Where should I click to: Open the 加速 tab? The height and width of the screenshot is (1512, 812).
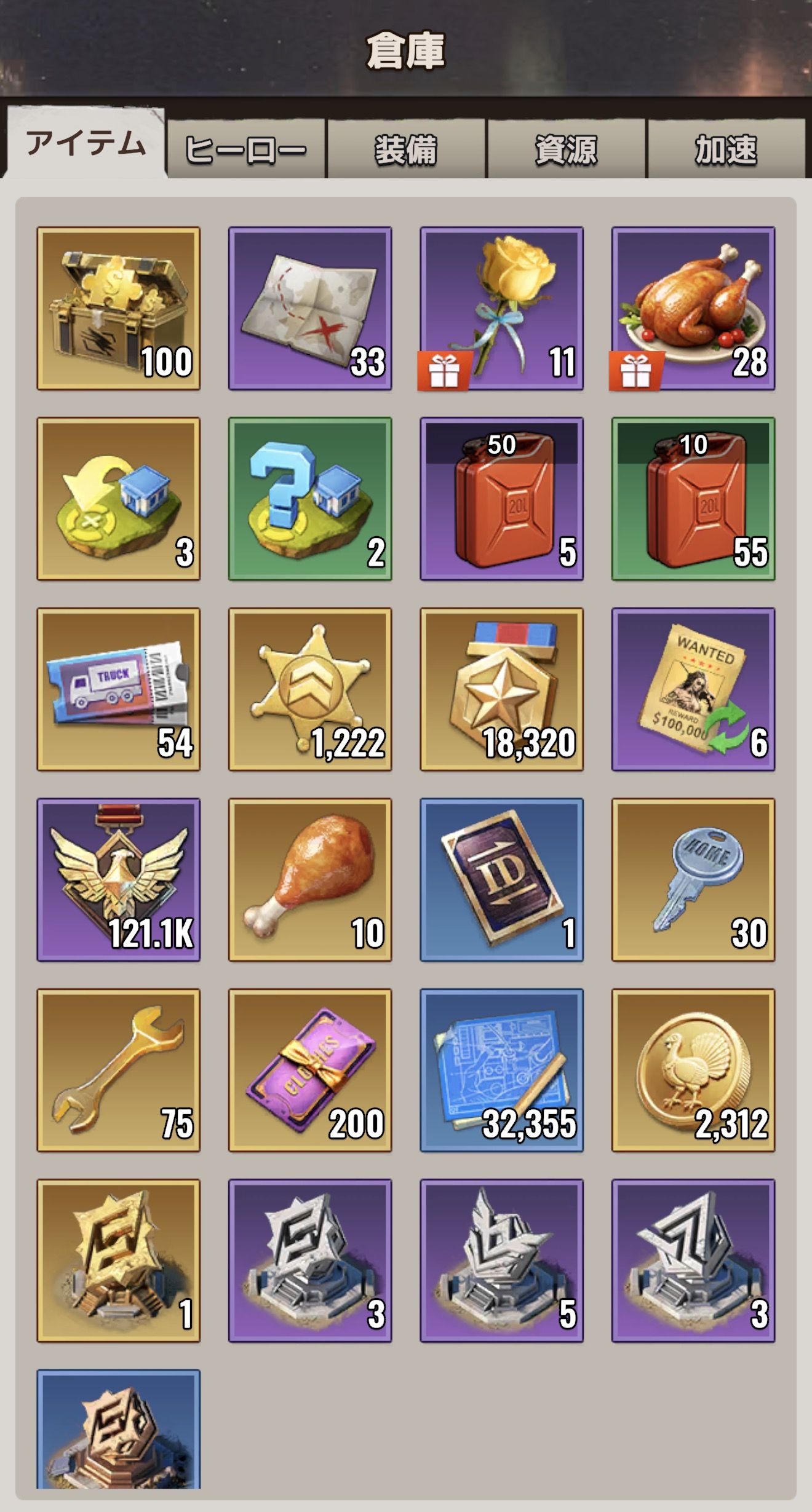pos(726,149)
